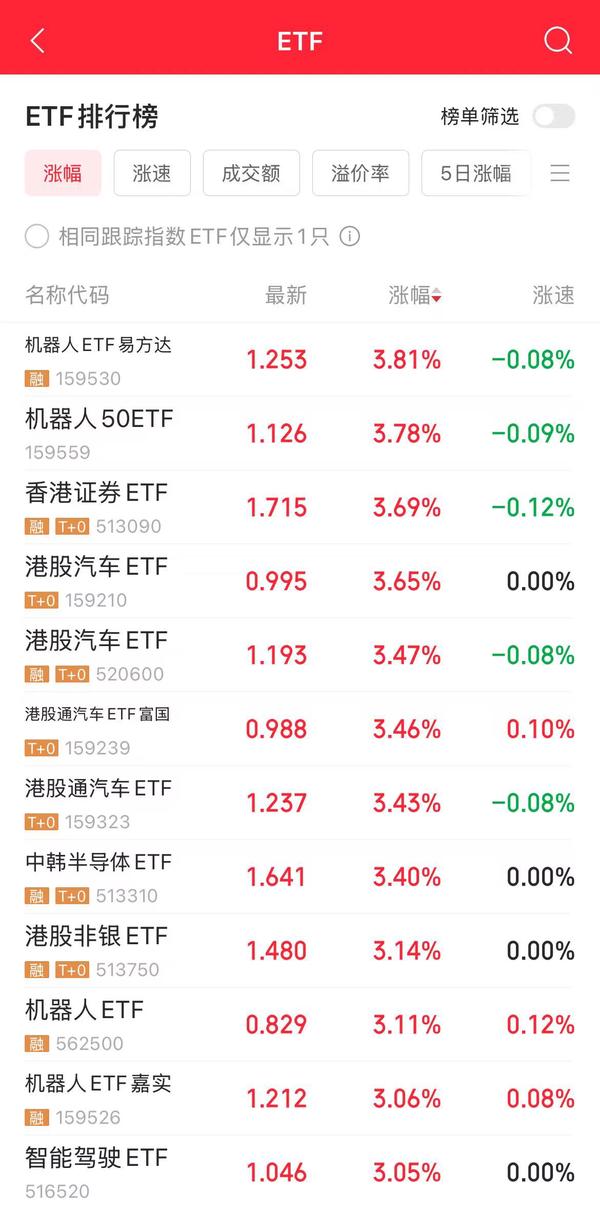Switch to the 成交额 ranking chip
This screenshot has width=600, height=1208.
[x=251, y=173]
